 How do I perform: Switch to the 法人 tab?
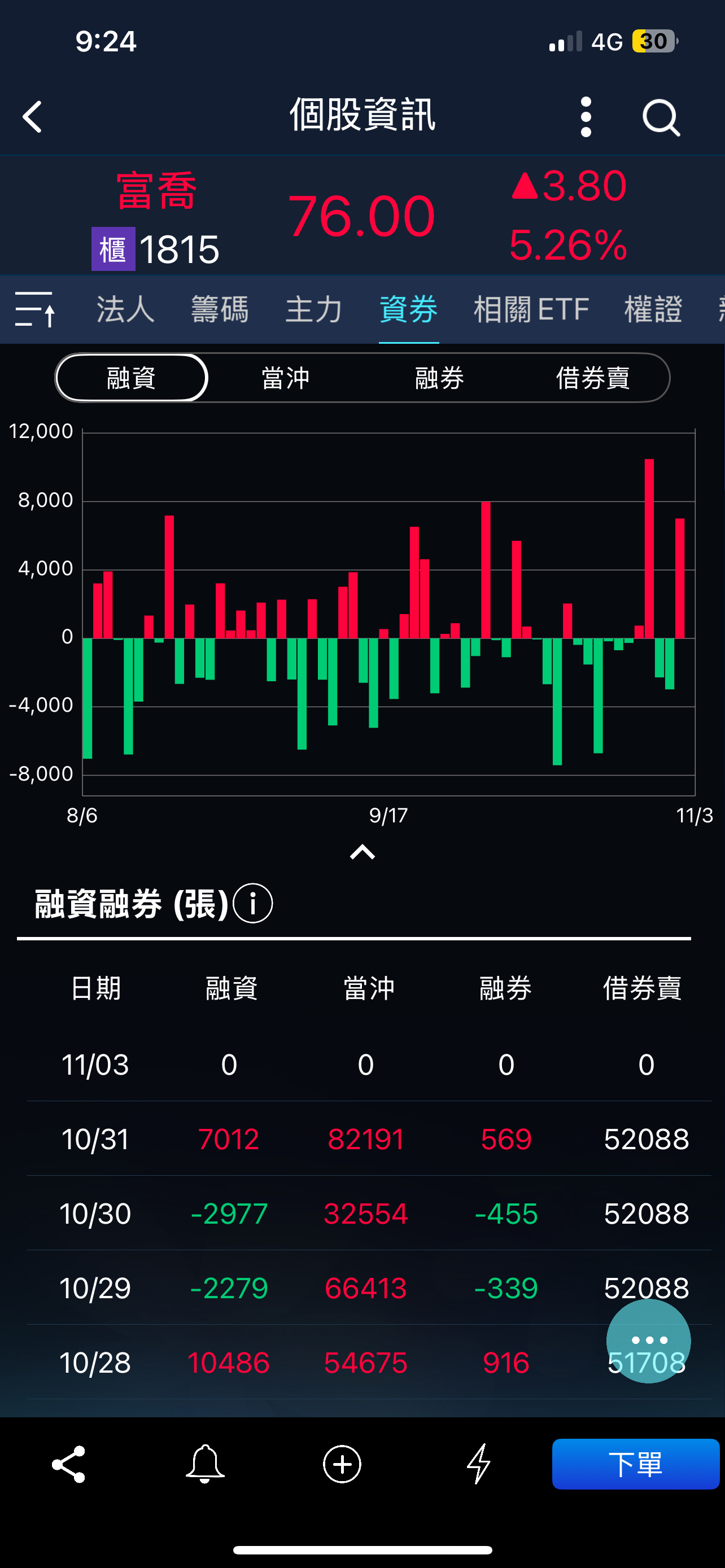click(x=125, y=309)
